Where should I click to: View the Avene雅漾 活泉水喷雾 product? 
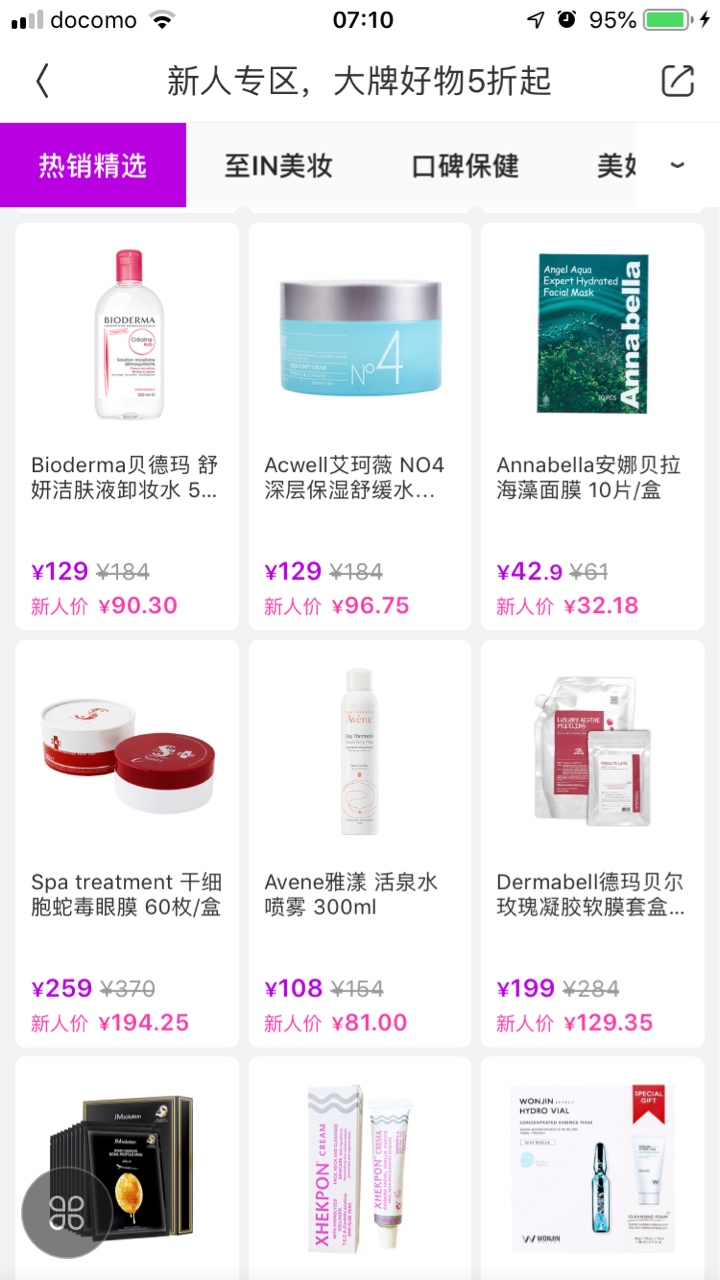360,842
